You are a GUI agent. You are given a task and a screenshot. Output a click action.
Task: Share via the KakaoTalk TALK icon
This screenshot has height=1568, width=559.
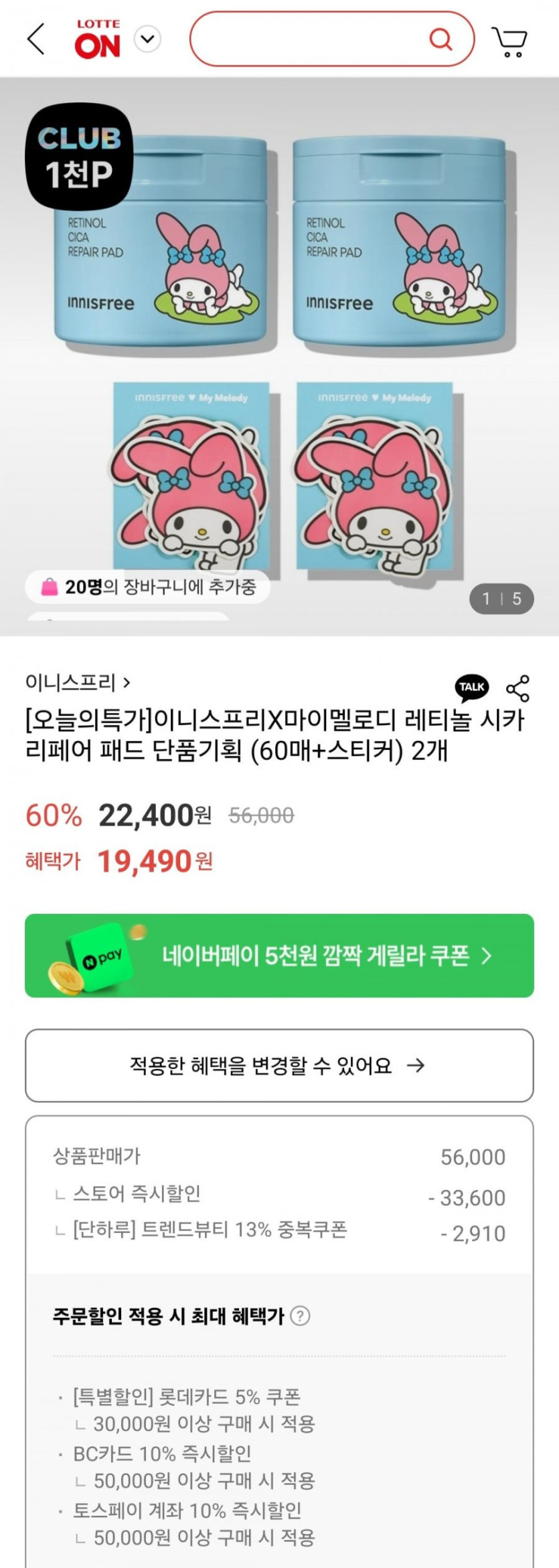(x=472, y=687)
